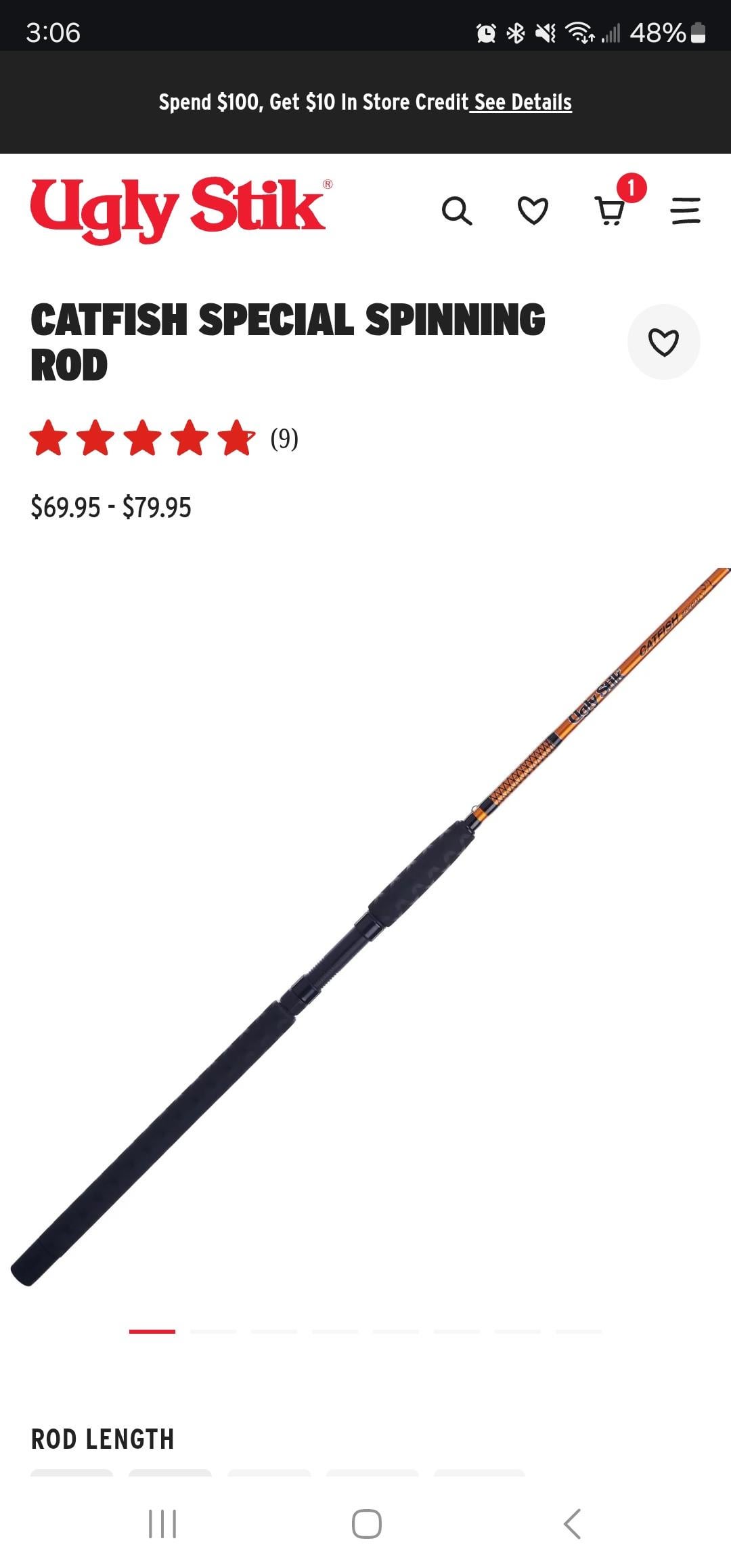731x1568 pixels.
Task: View the 9 star-rating reviews
Action: tap(162, 438)
